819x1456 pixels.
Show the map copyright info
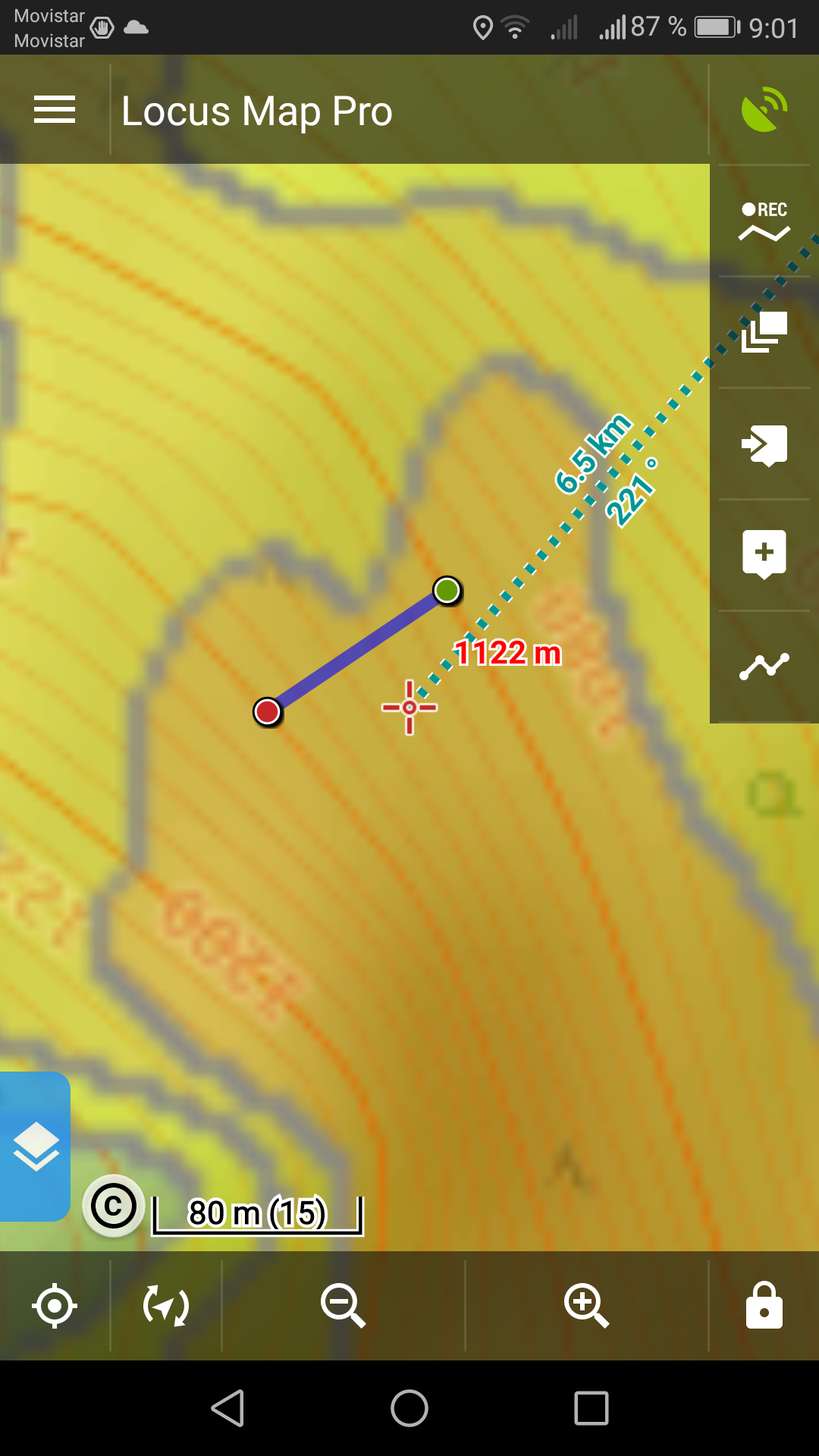[114, 1206]
